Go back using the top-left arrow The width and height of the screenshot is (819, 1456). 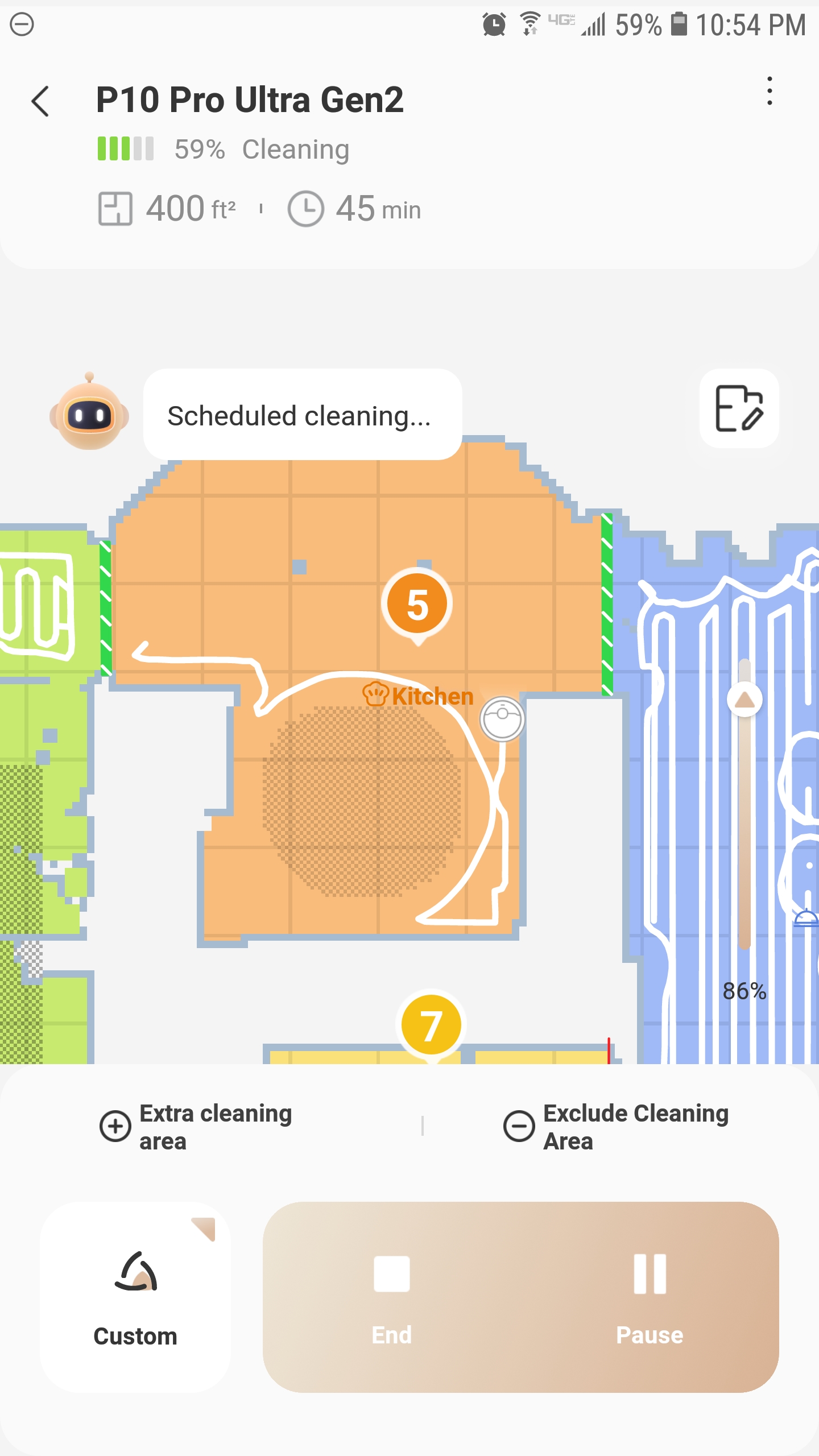point(40,102)
